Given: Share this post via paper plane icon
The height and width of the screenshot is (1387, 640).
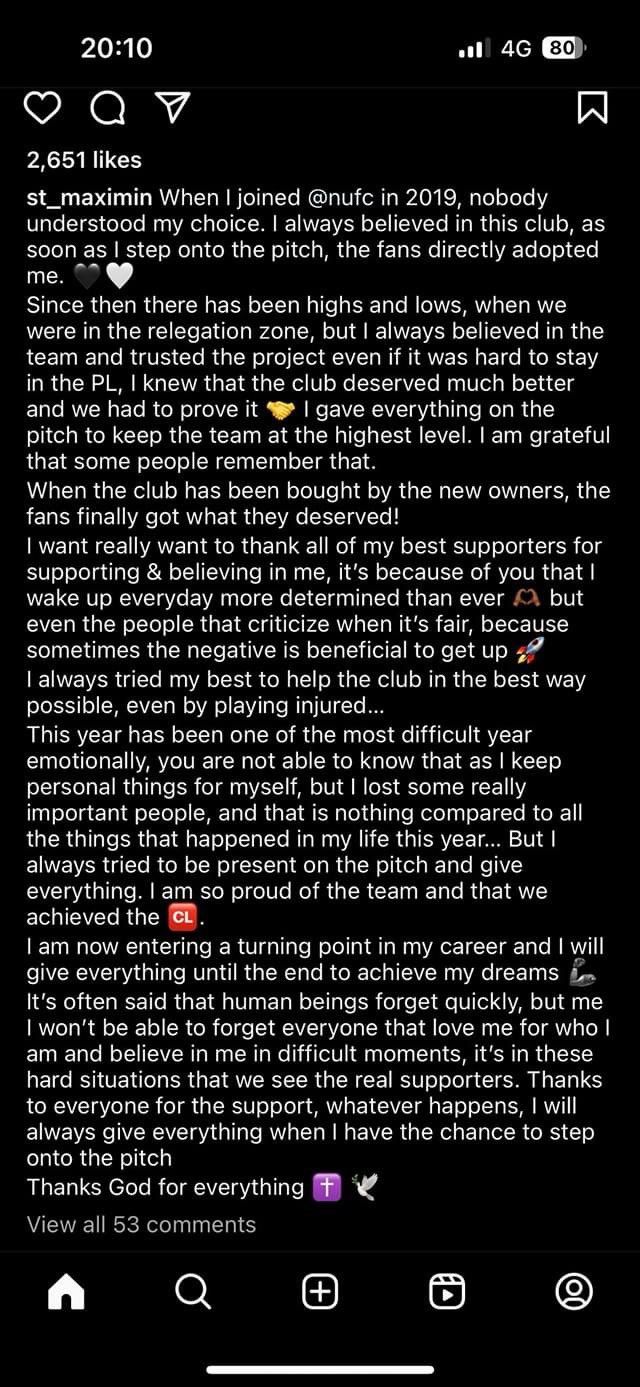Looking at the screenshot, I should click(x=173, y=108).
